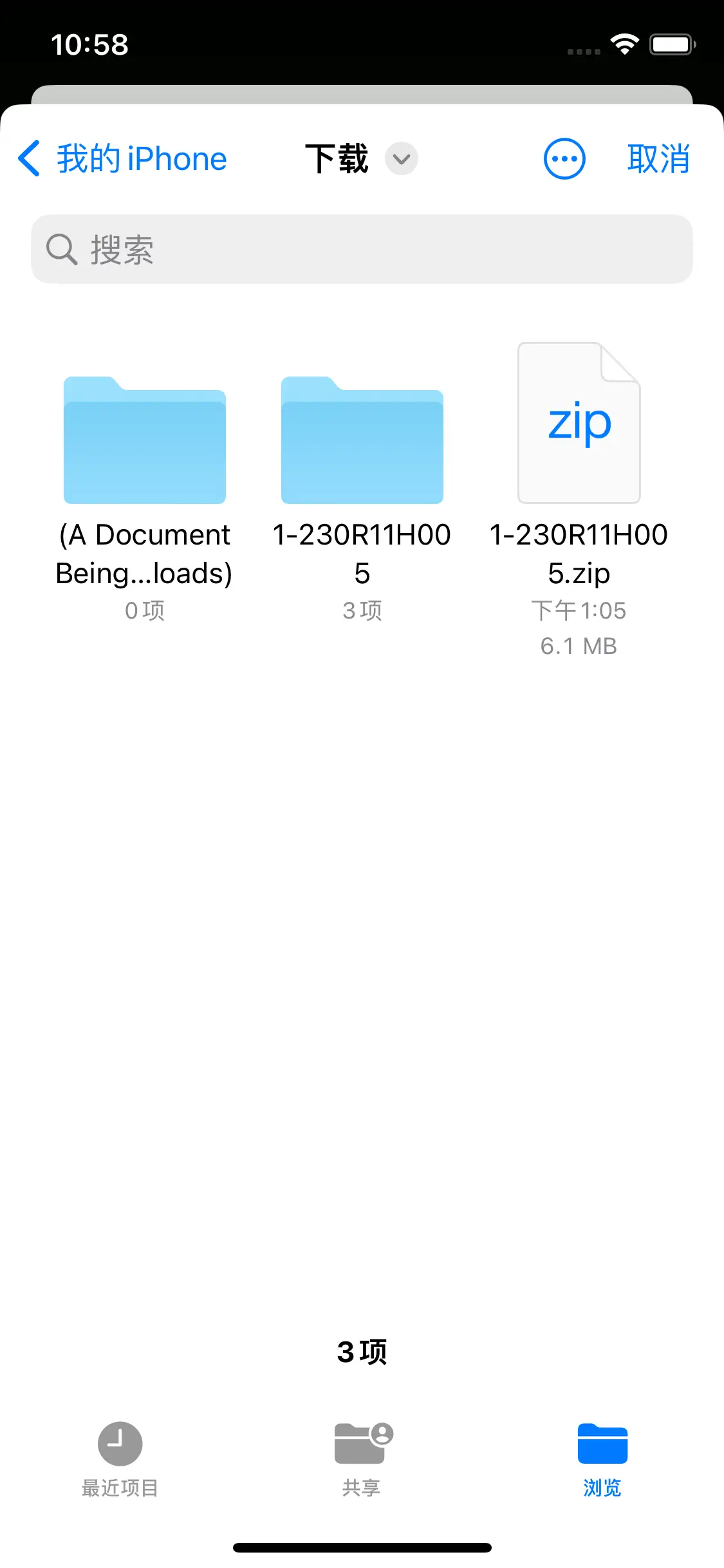The image size is (724, 1568).
Task: Expand the 下载 title dropdown
Action: [x=401, y=159]
